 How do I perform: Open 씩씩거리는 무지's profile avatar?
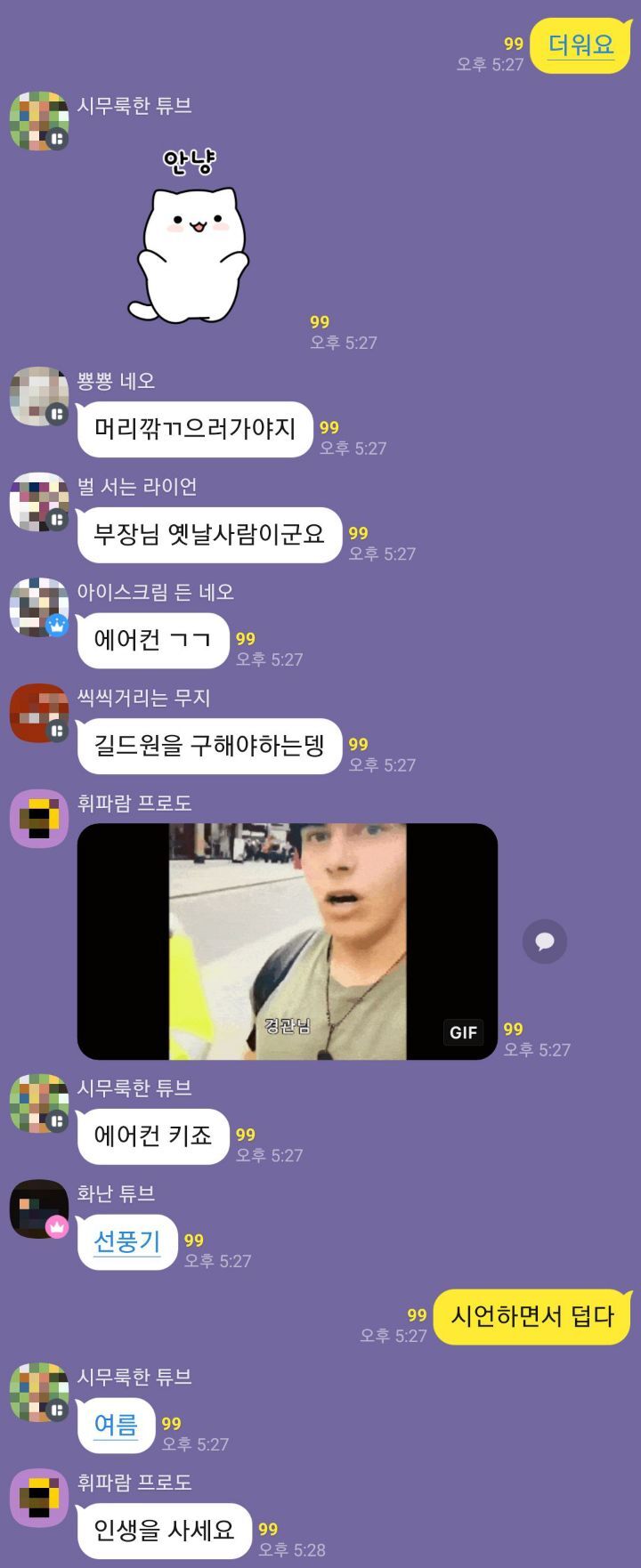click(38, 713)
